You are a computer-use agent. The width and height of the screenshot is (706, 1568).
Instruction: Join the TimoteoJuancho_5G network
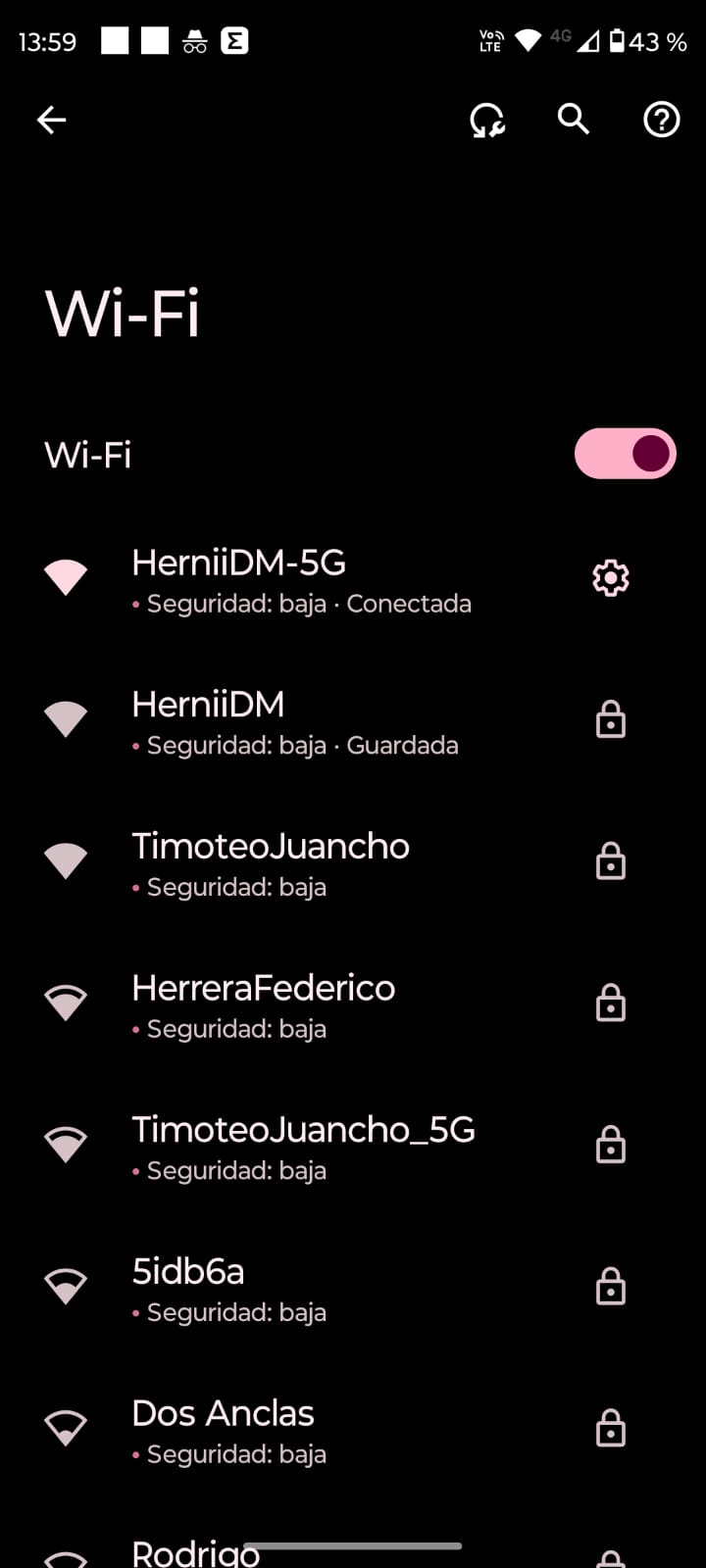[x=303, y=1147]
